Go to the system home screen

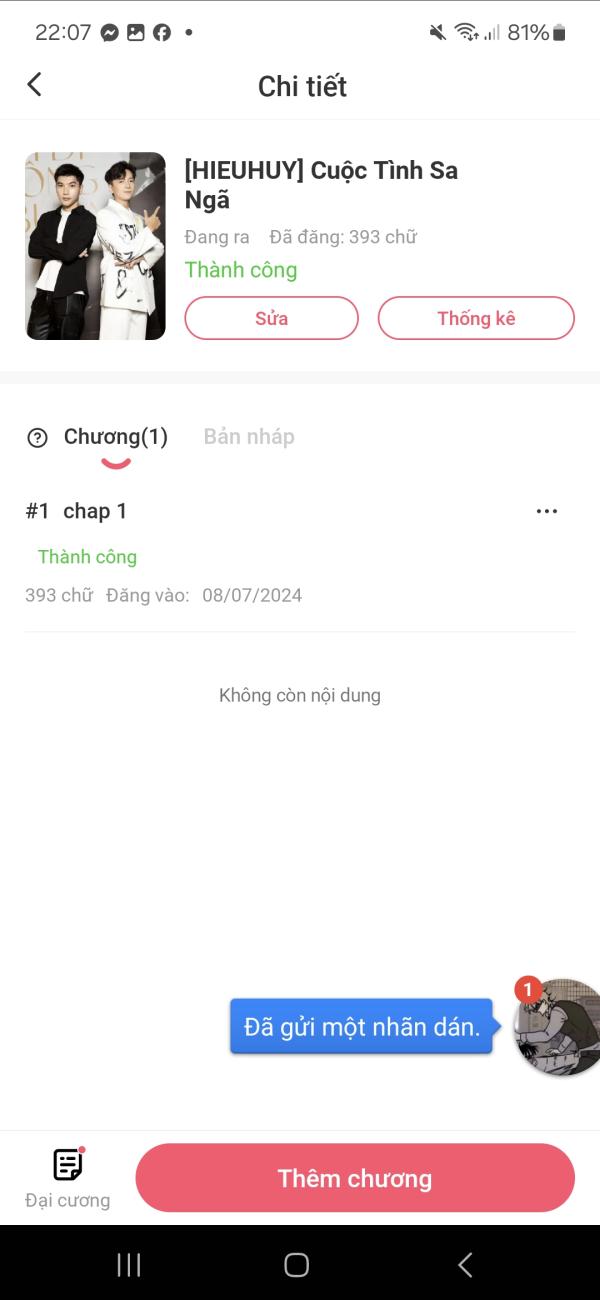(x=297, y=1265)
